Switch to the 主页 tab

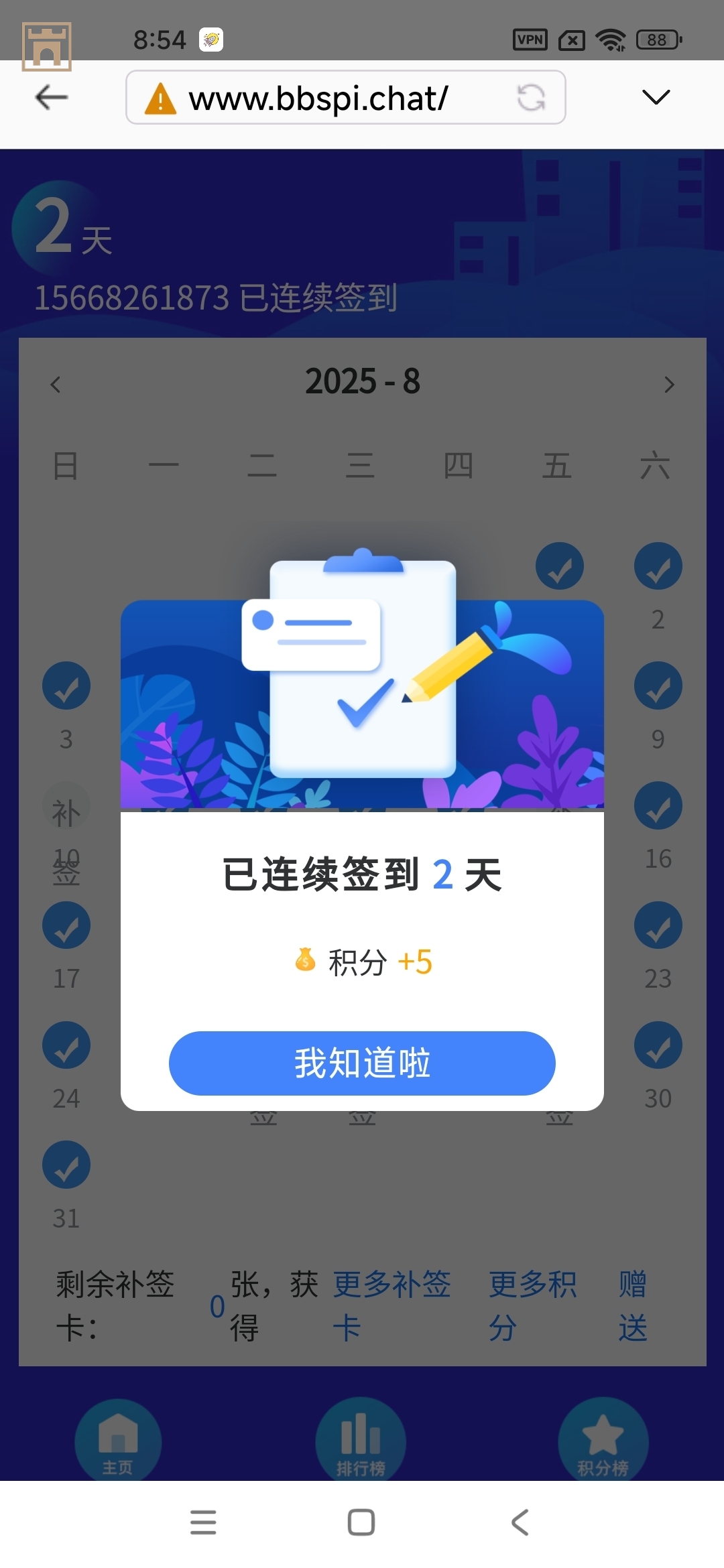coord(118,1441)
